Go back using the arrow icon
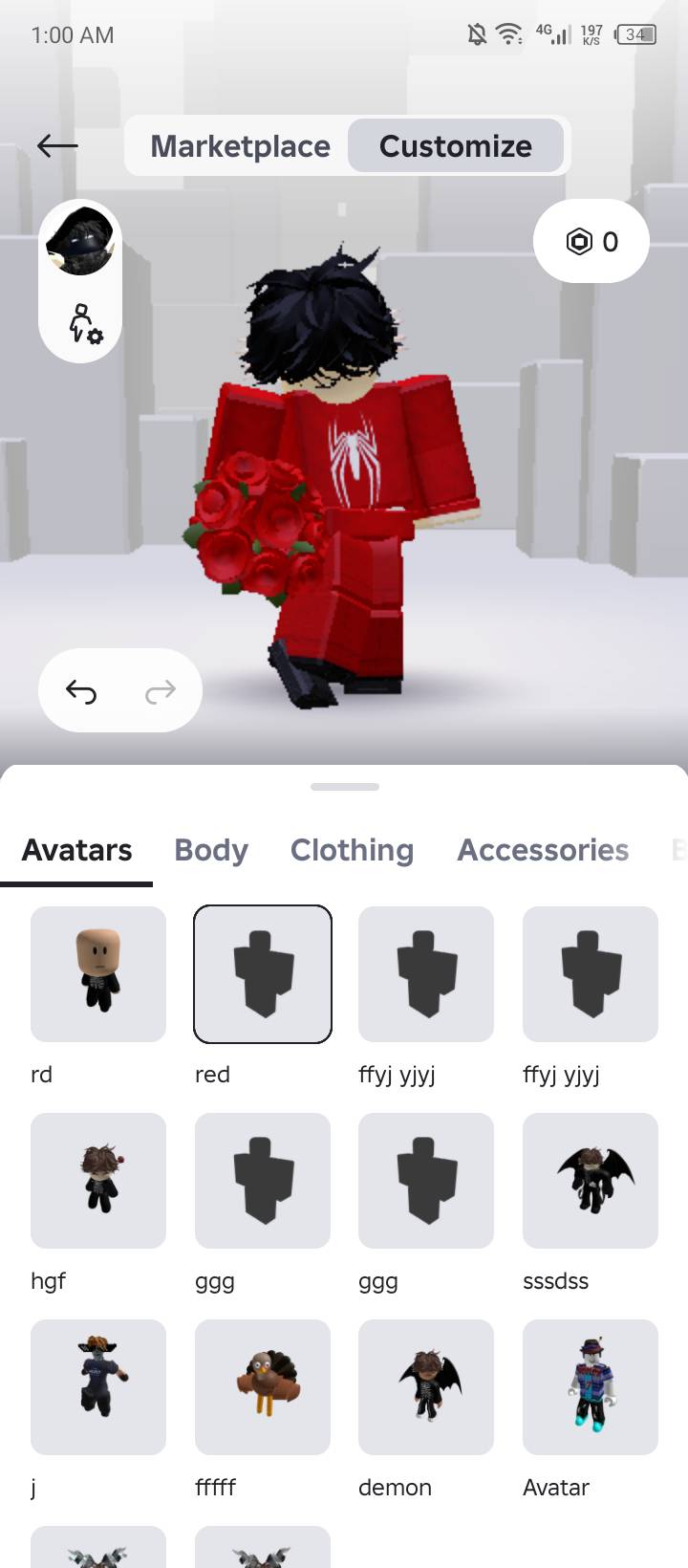This screenshot has width=688, height=1568. pos(57,145)
